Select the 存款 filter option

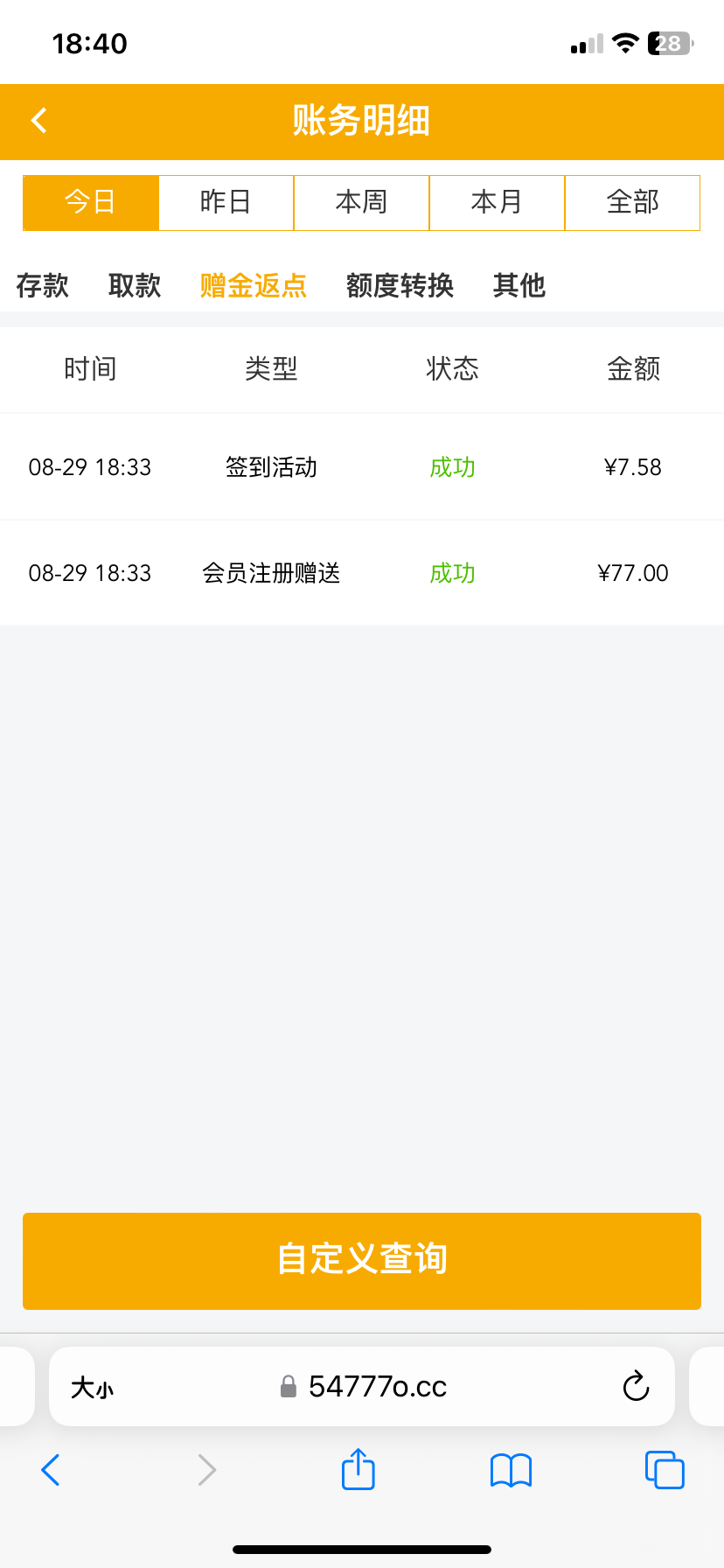click(x=43, y=285)
